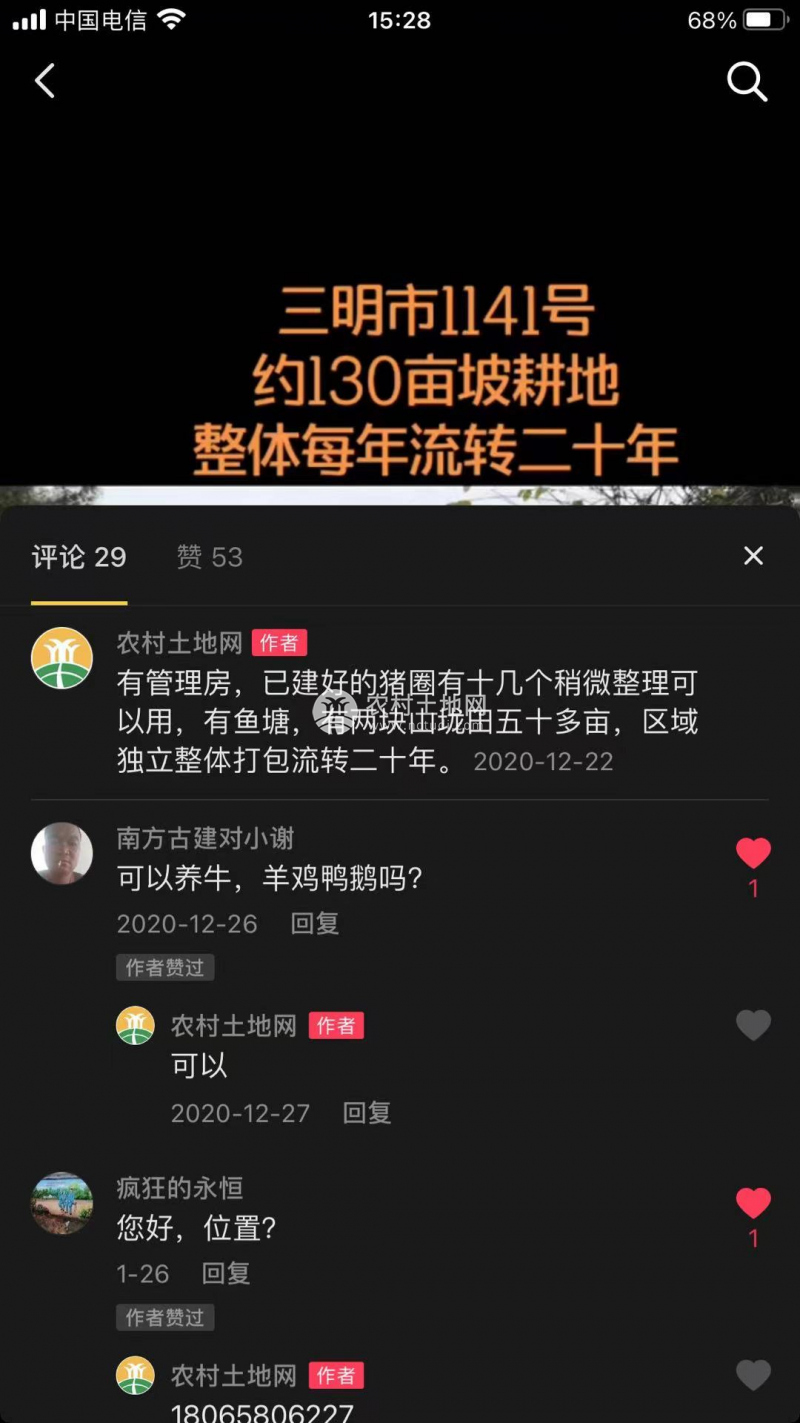Viewport: 800px width, 1423px height.
Task: Open 农村土地网 avatar on top comment
Action: [x=62, y=658]
